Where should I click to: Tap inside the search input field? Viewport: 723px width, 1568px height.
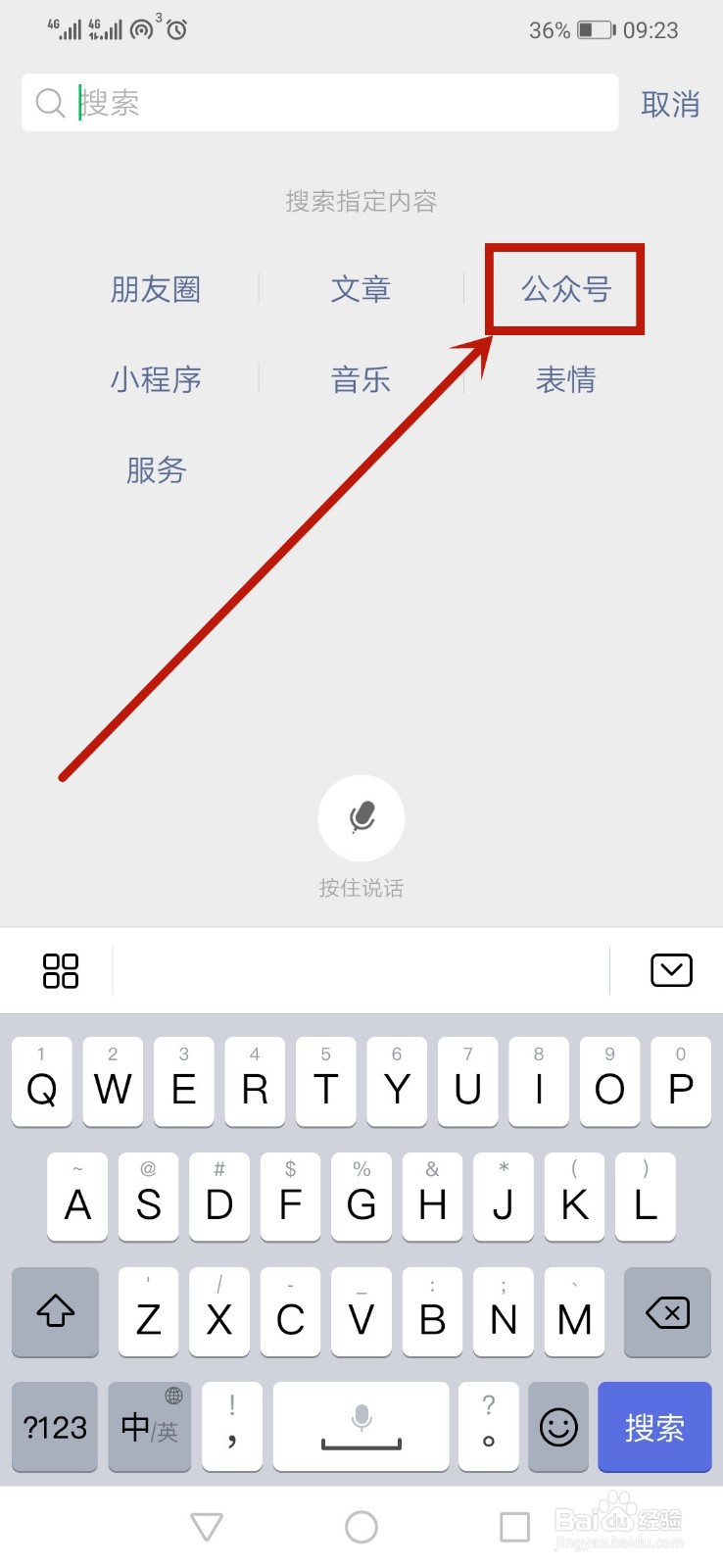coord(294,102)
